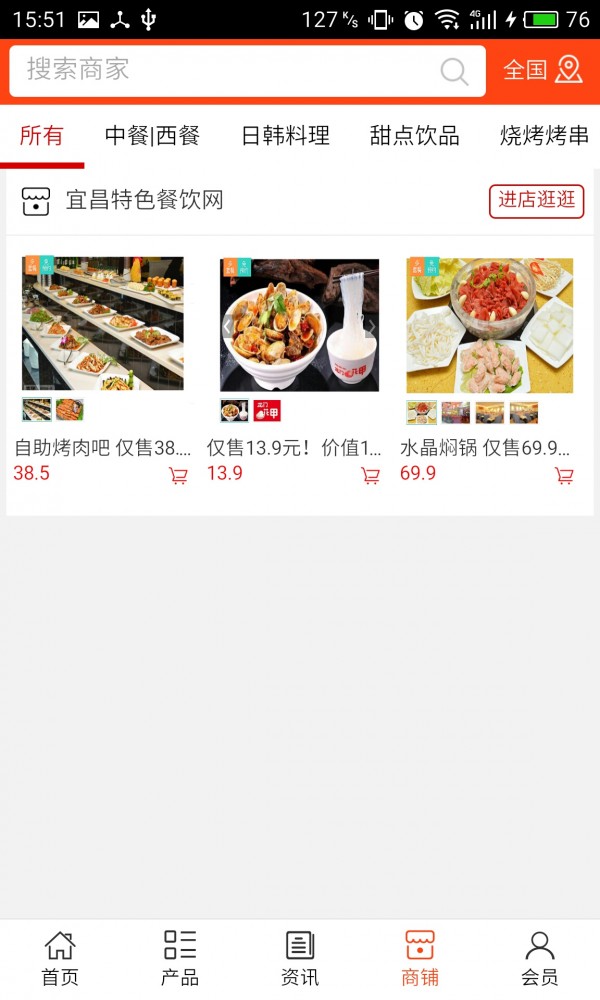Tap the 进店逛逛 button
The width and height of the screenshot is (600, 1000).
tap(536, 200)
